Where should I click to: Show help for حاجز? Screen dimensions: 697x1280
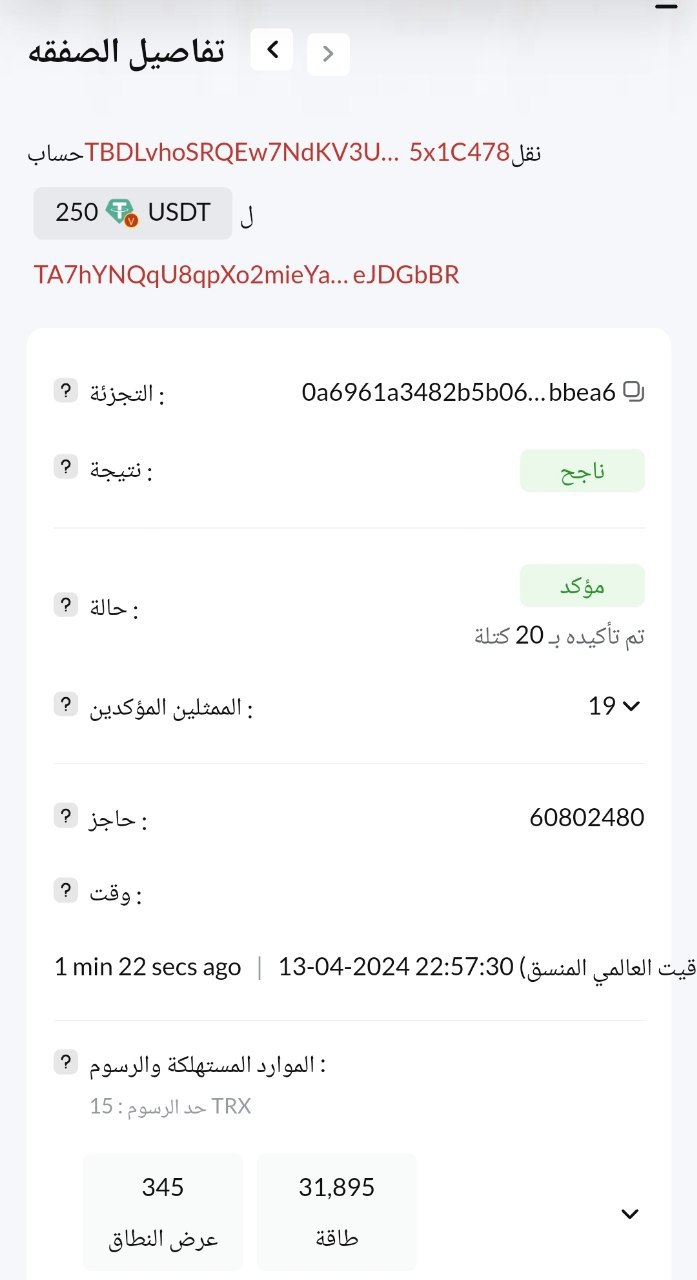tap(65, 817)
